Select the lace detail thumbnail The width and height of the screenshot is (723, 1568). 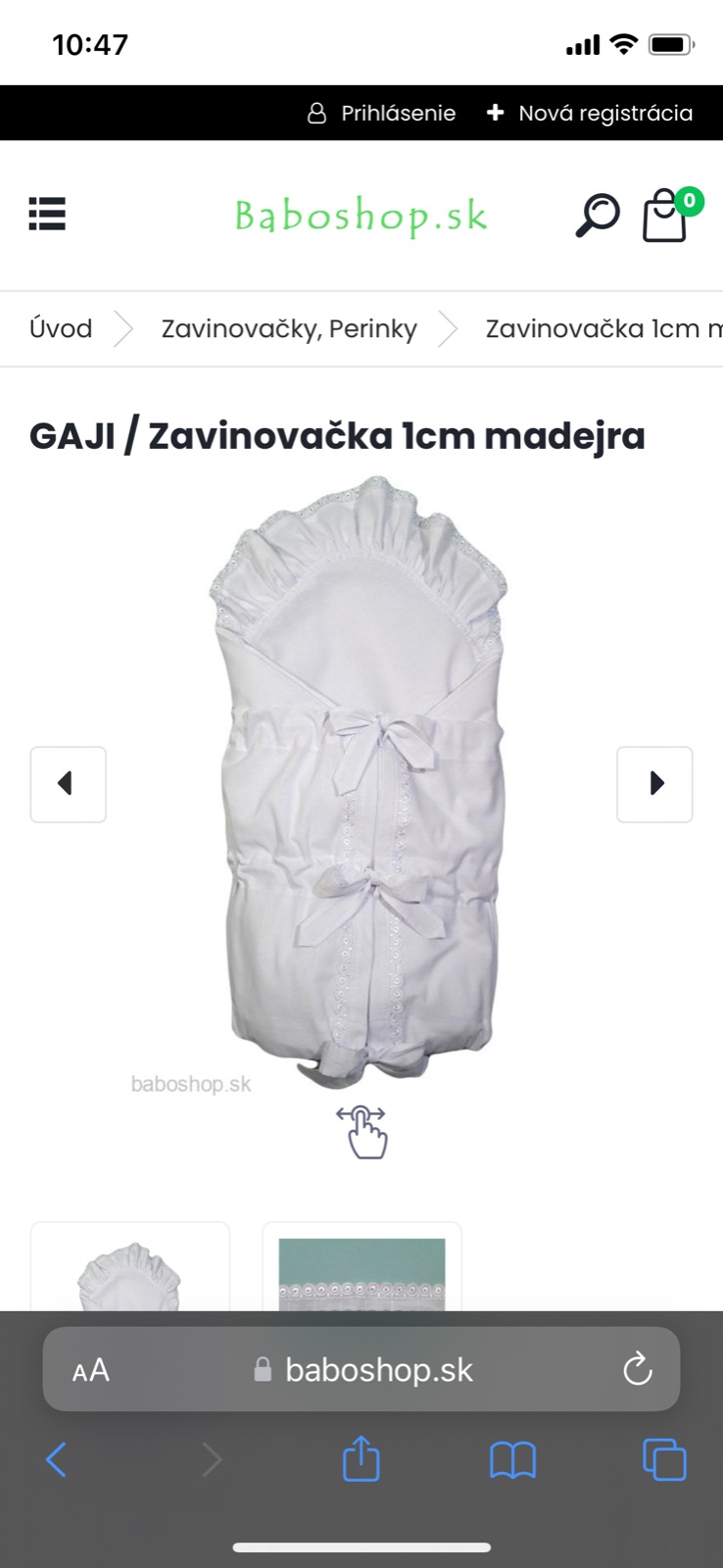pyautogui.click(x=361, y=1270)
